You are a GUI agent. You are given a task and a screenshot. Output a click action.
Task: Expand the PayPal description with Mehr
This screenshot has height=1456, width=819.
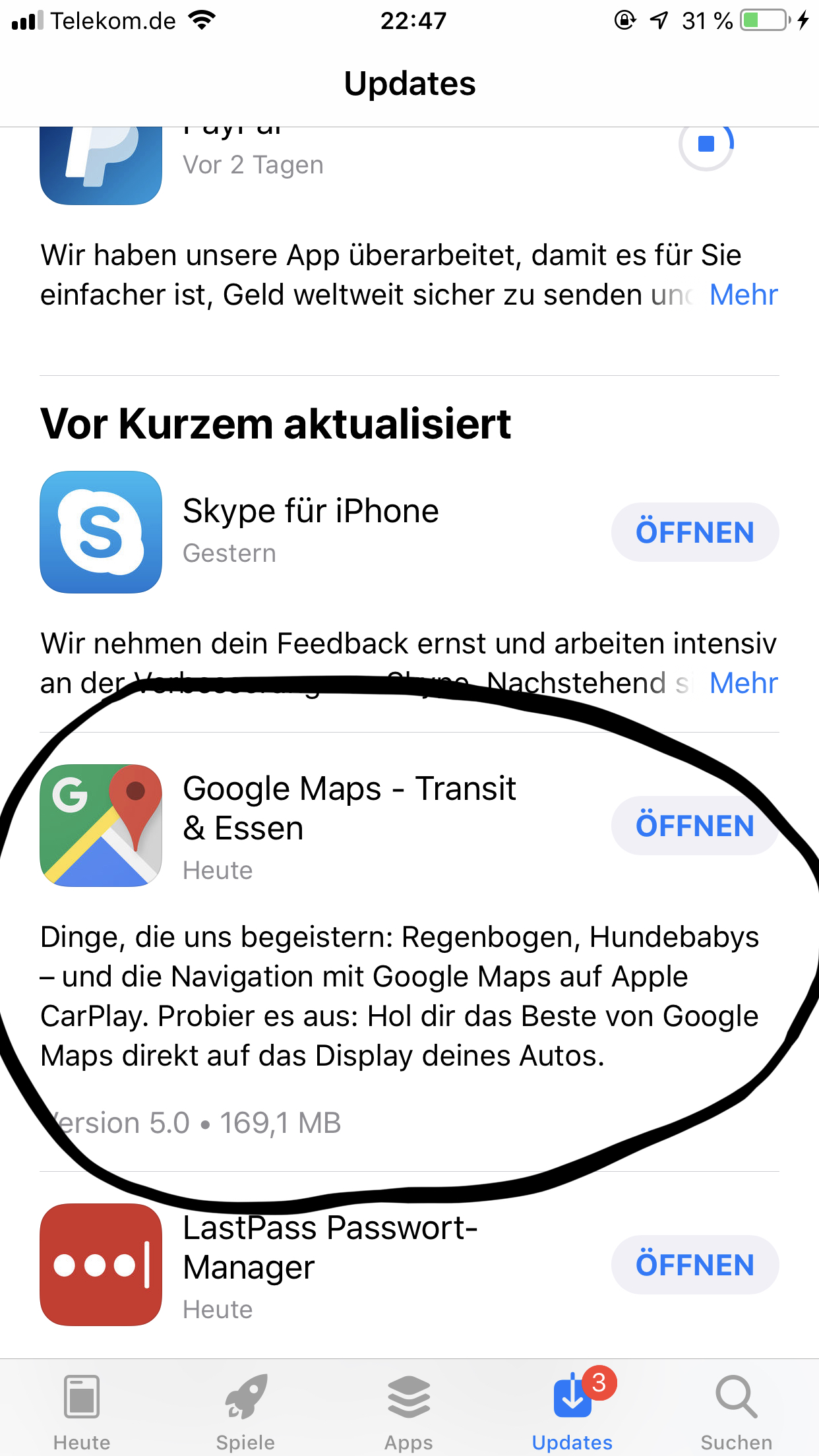point(743,295)
